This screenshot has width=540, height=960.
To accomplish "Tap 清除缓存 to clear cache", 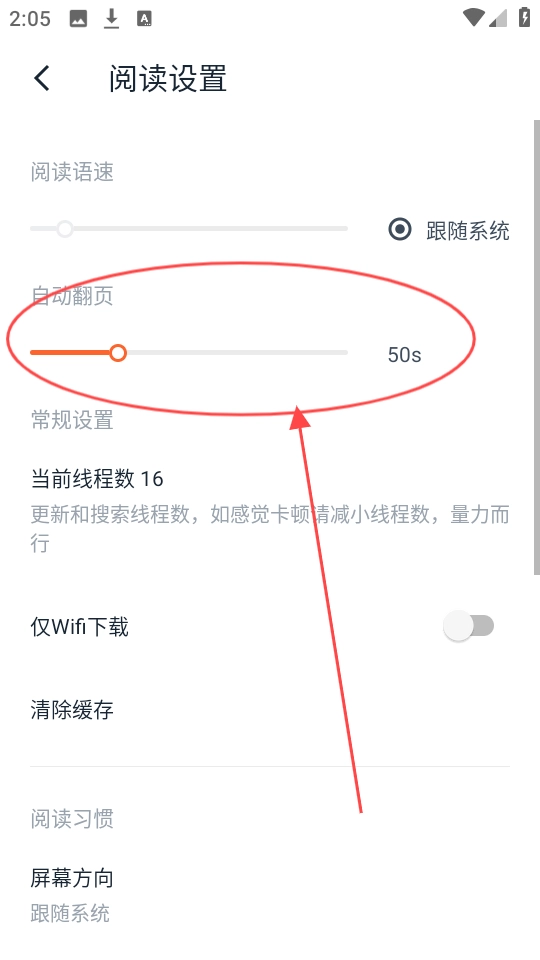I will [x=270, y=710].
